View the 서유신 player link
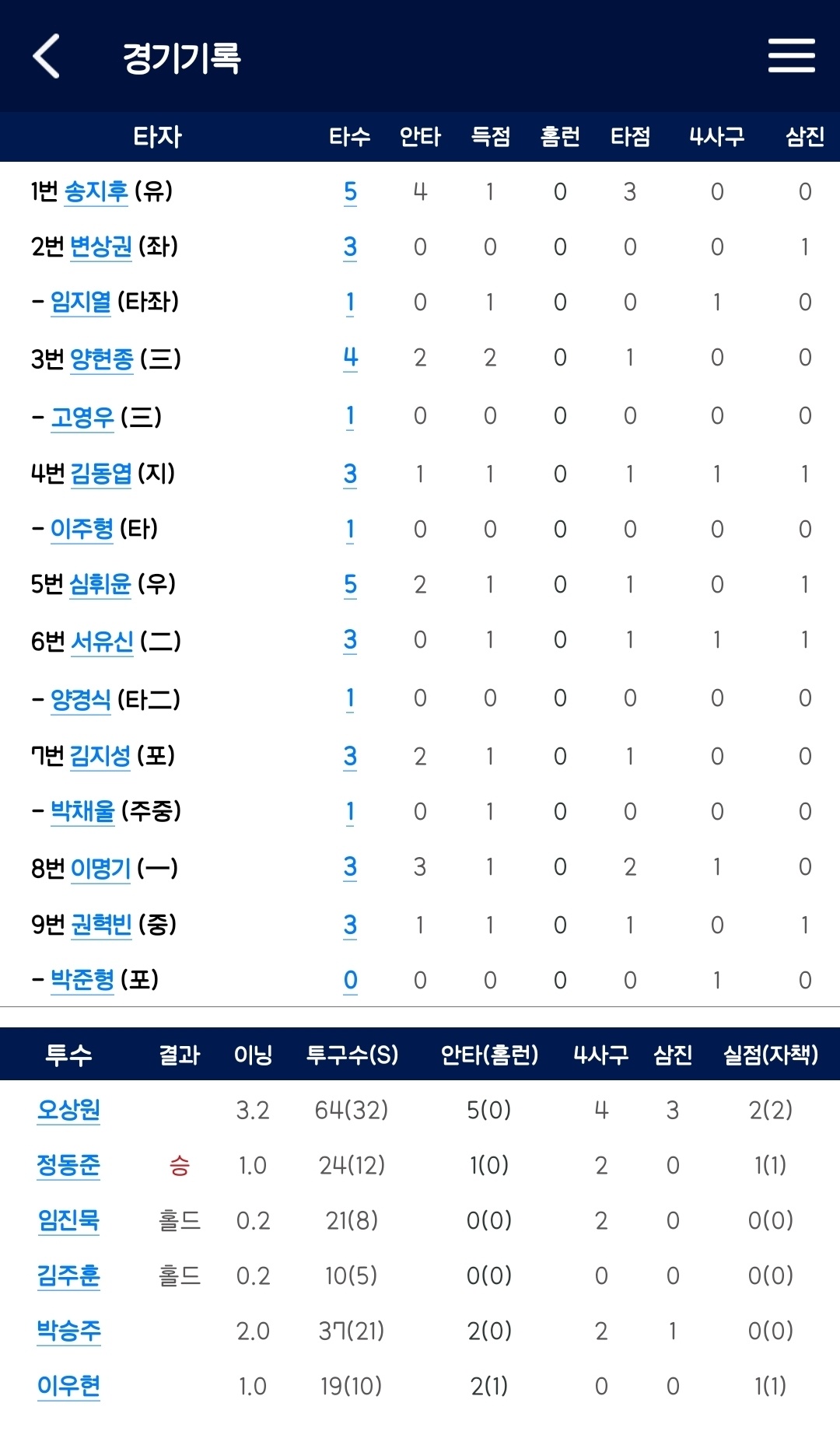The image size is (840, 1452). tap(102, 642)
